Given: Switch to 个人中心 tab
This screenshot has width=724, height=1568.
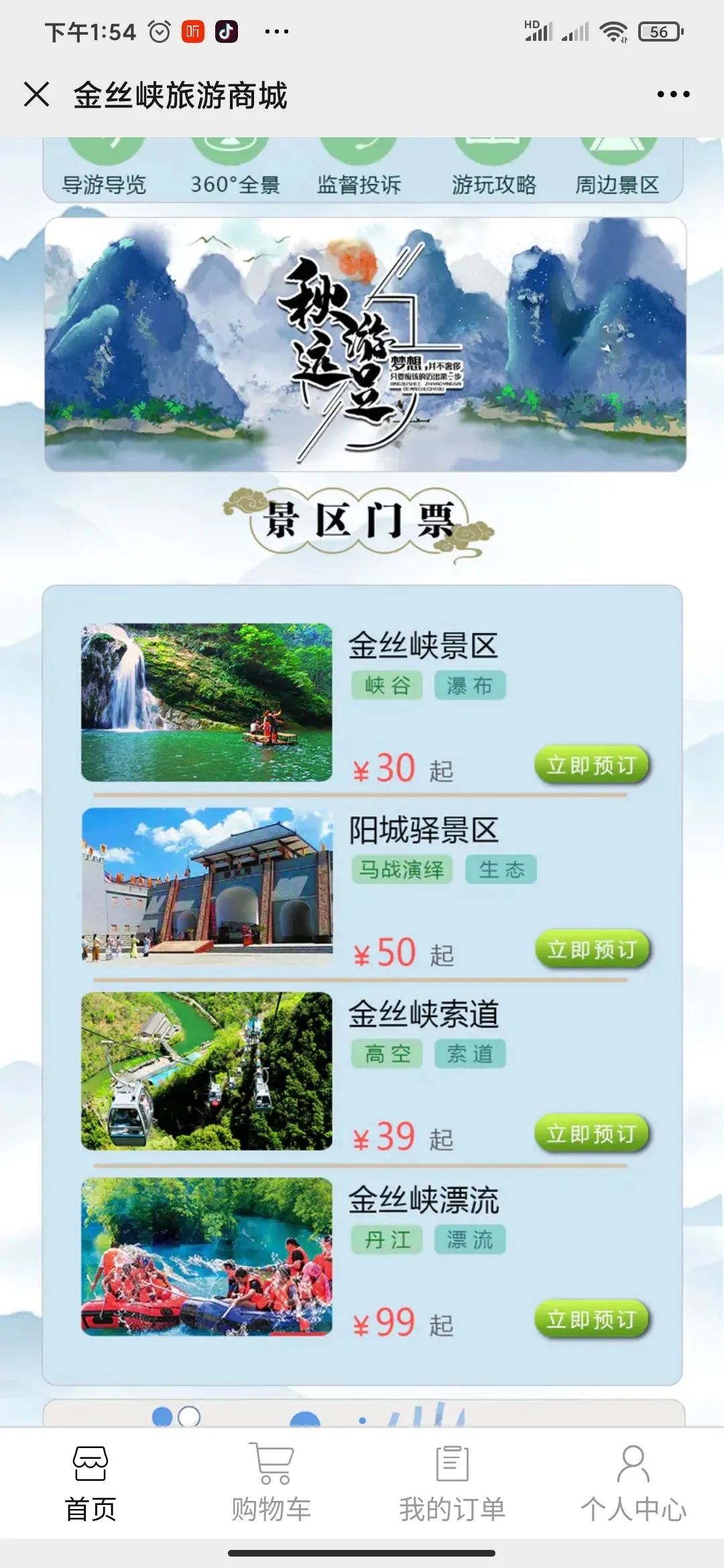Looking at the screenshot, I should coord(633,1483).
